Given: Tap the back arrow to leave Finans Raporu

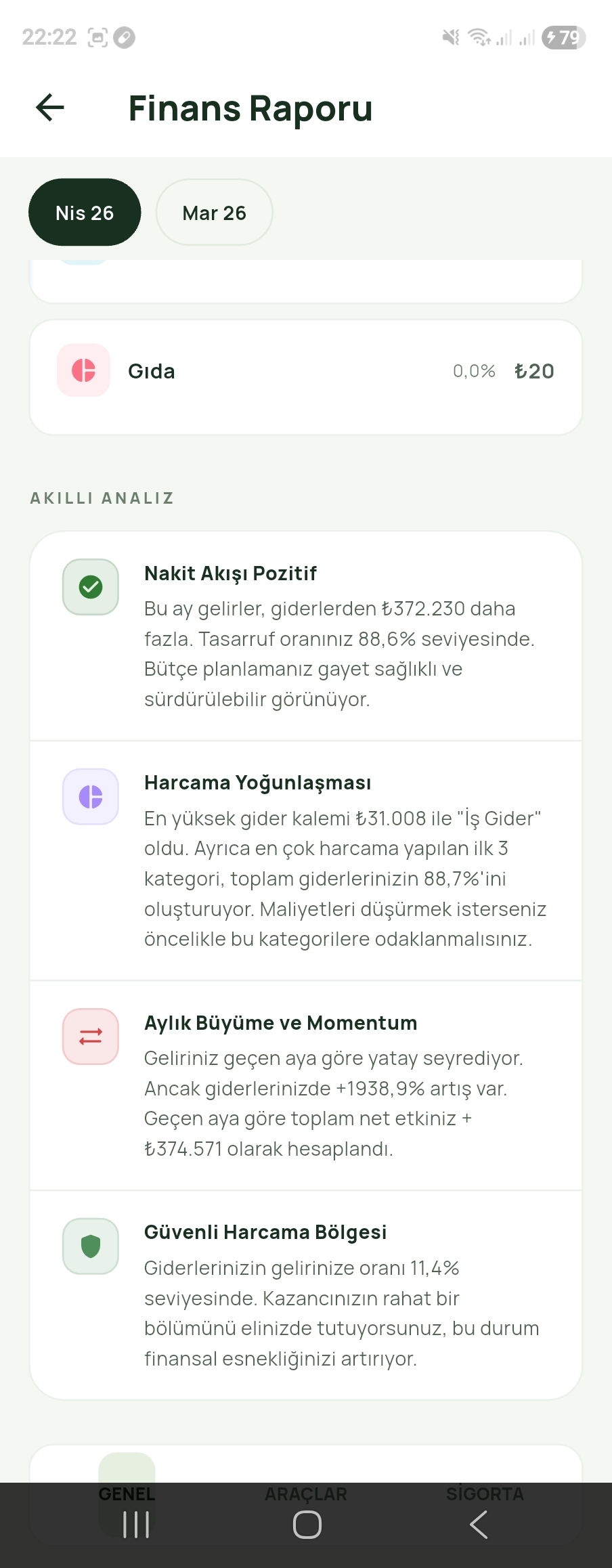Looking at the screenshot, I should pos(49,107).
